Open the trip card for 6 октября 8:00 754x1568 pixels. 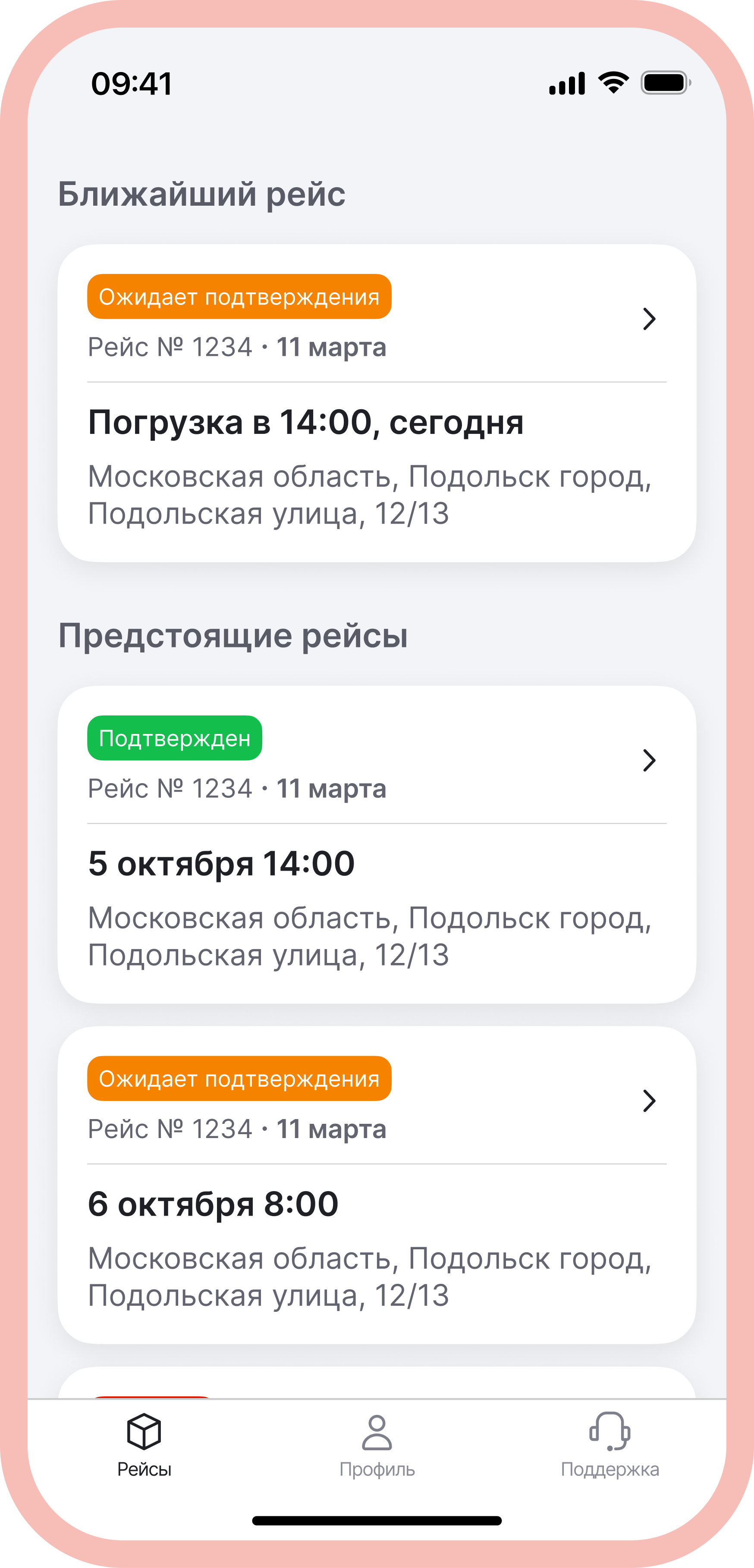pyautogui.click(x=377, y=1185)
